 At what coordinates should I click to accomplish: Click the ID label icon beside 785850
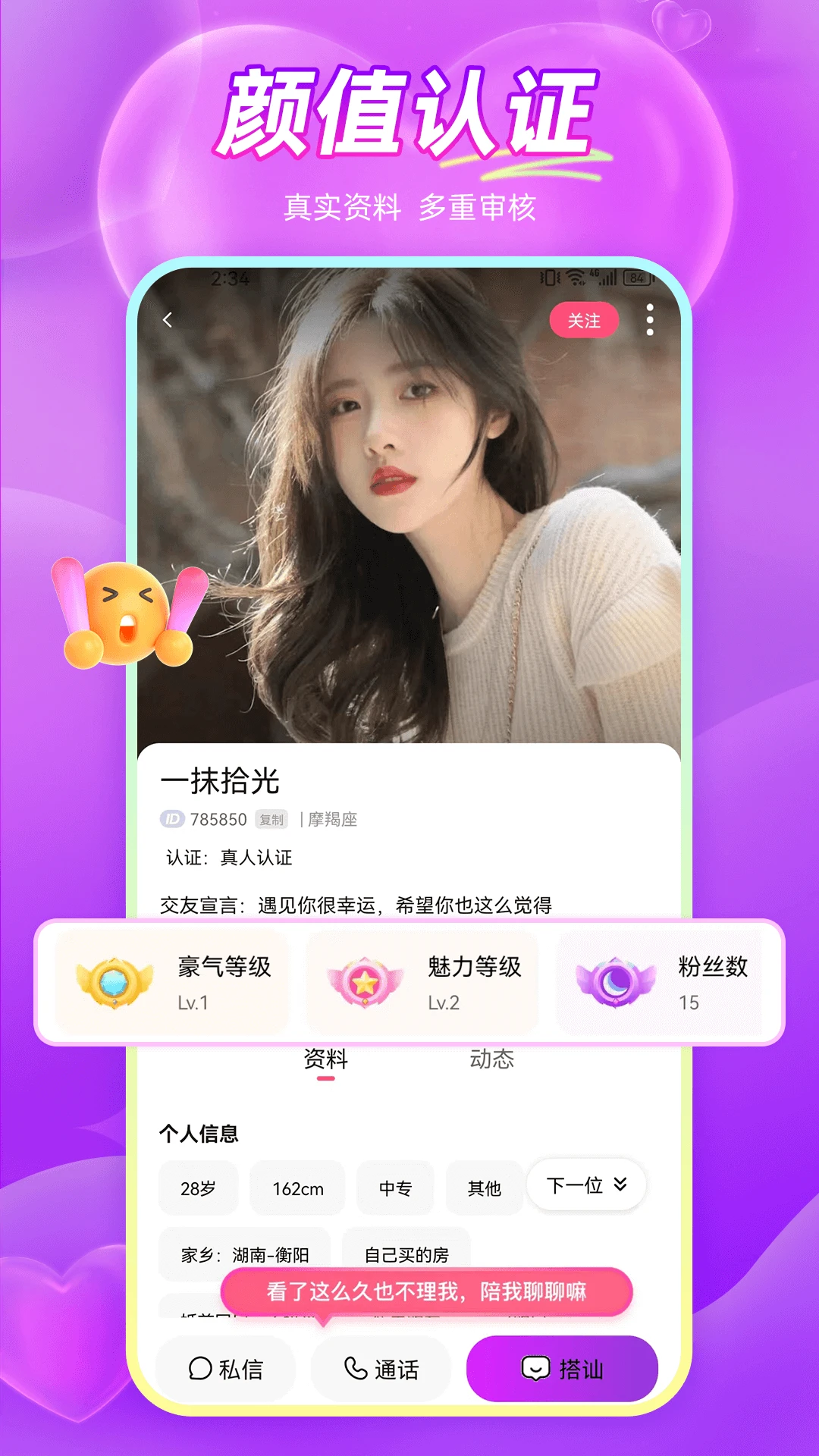pyautogui.click(x=170, y=819)
